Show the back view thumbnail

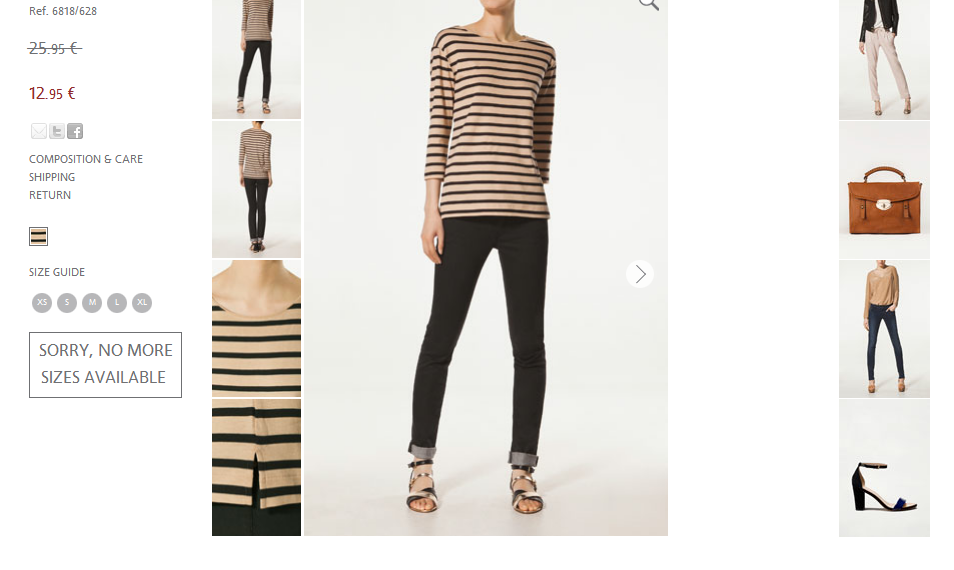pos(256,189)
